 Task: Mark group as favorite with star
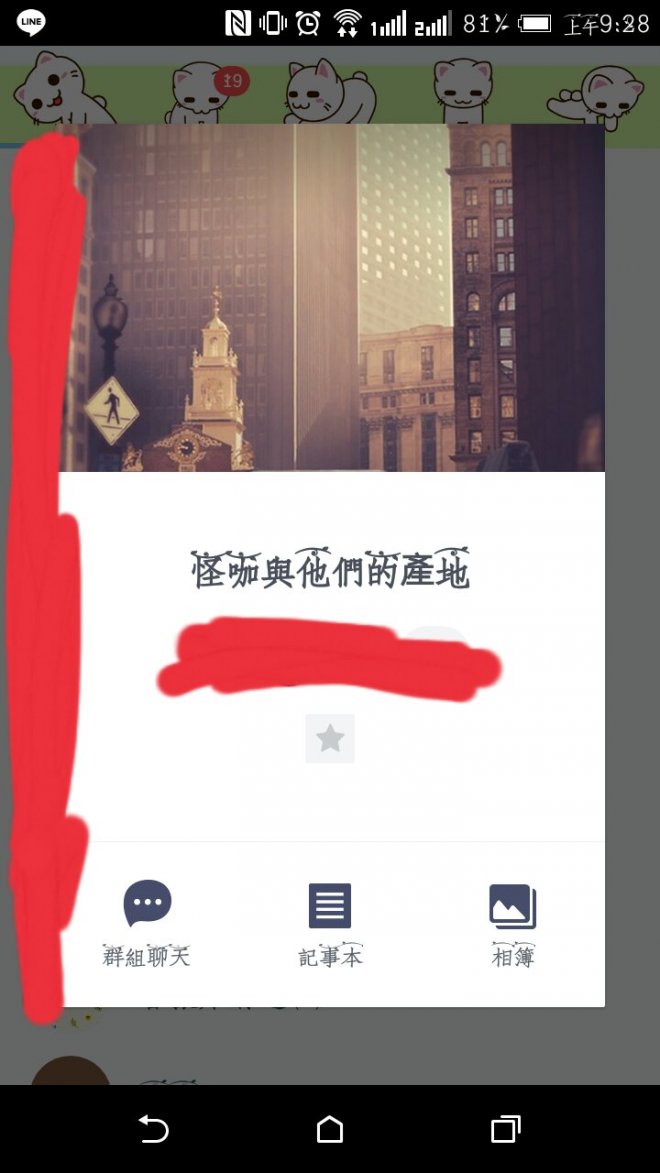pos(330,739)
